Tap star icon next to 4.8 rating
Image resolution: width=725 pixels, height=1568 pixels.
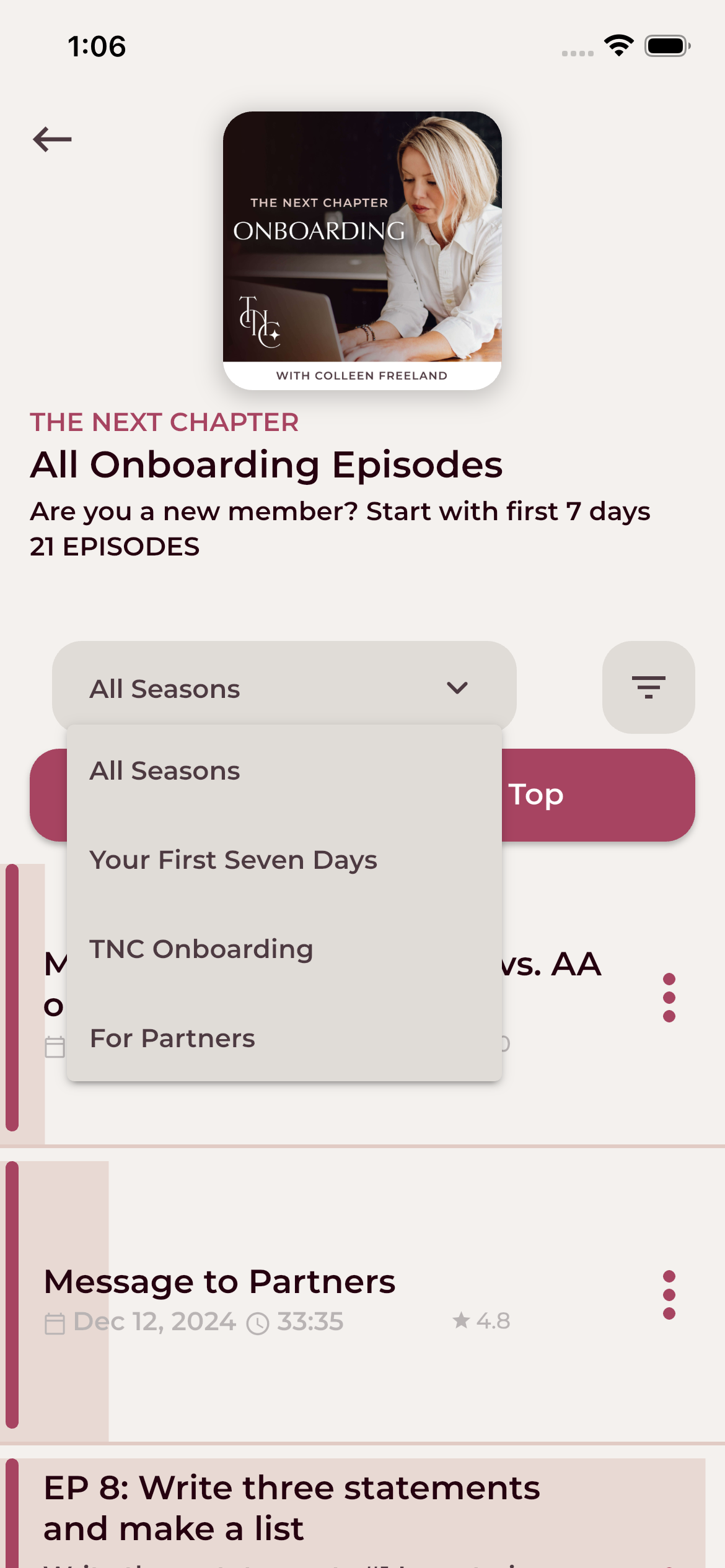pos(461,1320)
